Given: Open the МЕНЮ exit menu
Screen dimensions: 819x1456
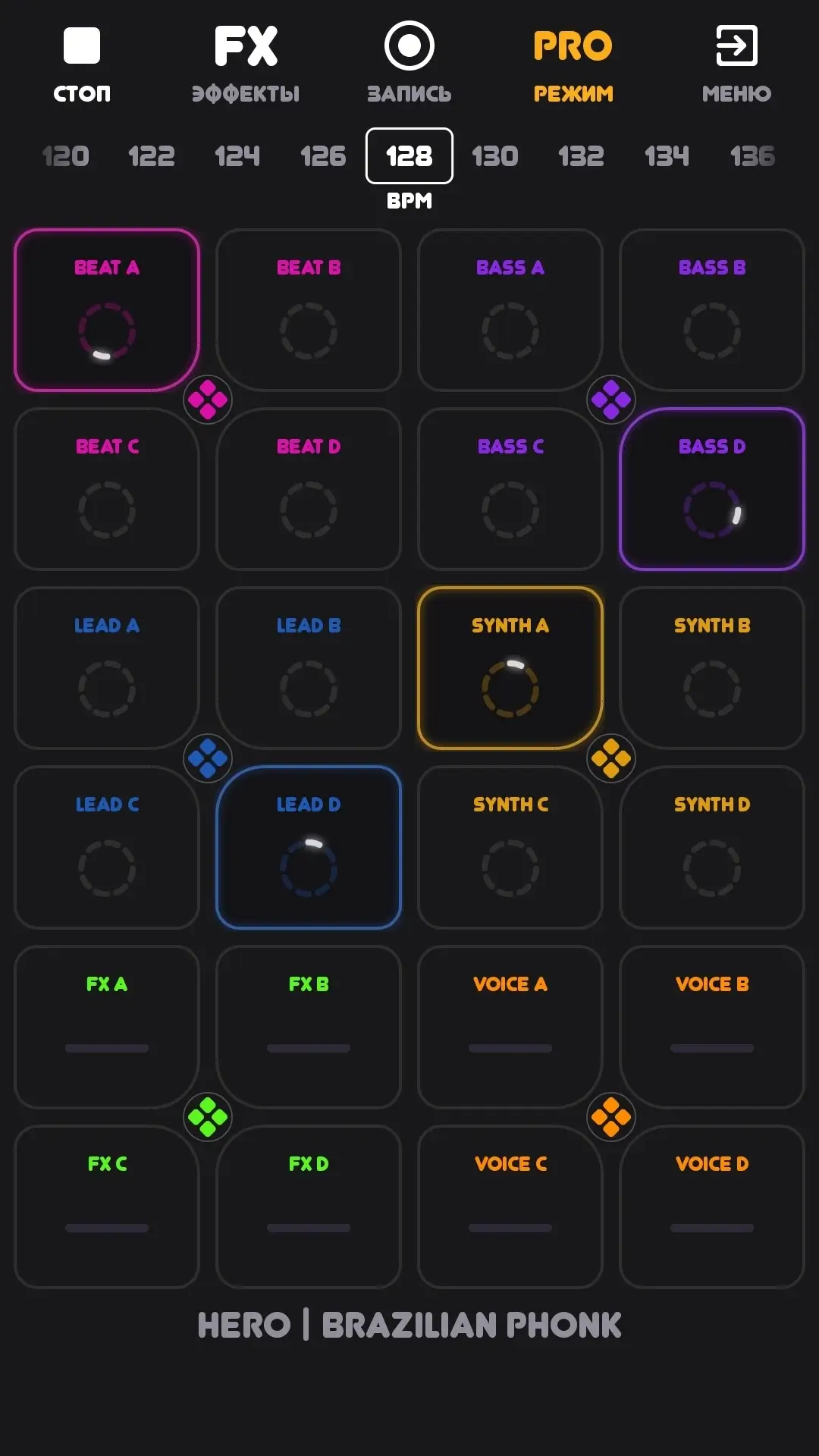Looking at the screenshot, I should tap(736, 65).
